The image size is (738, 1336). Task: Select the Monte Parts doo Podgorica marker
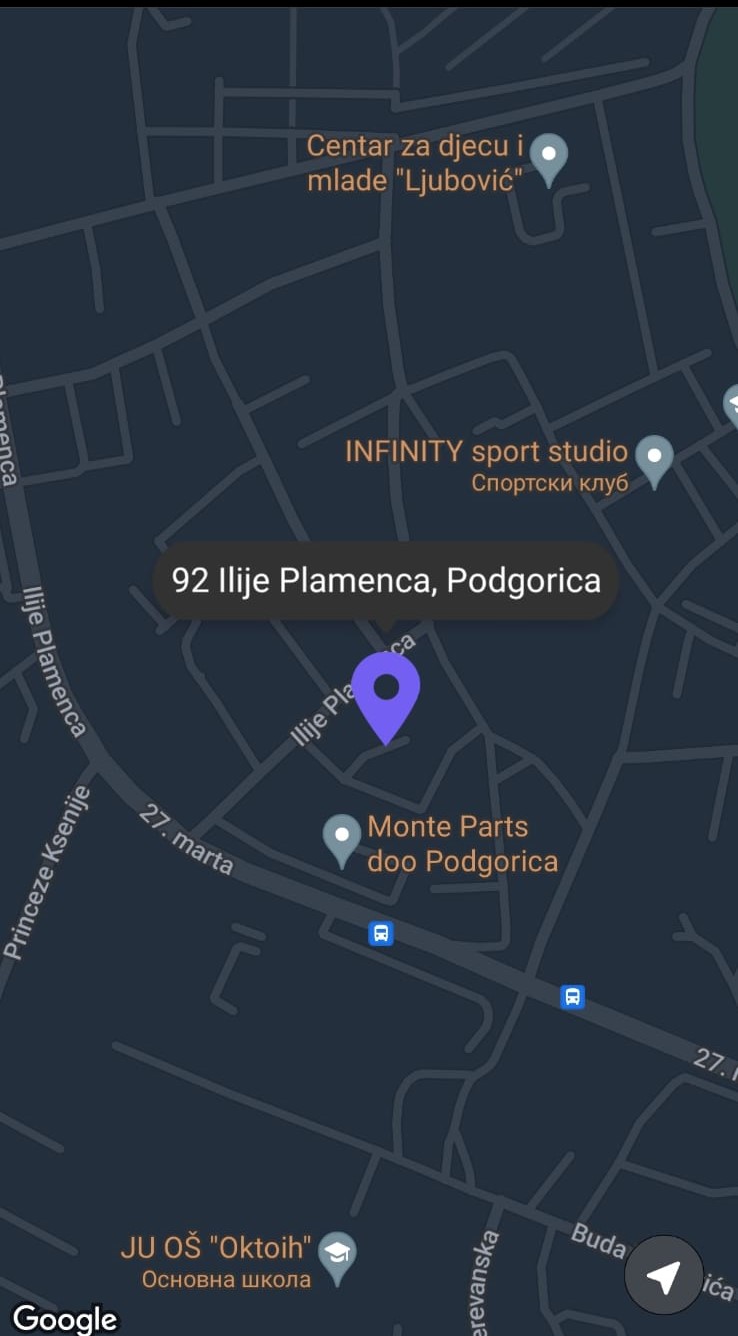tap(342, 840)
